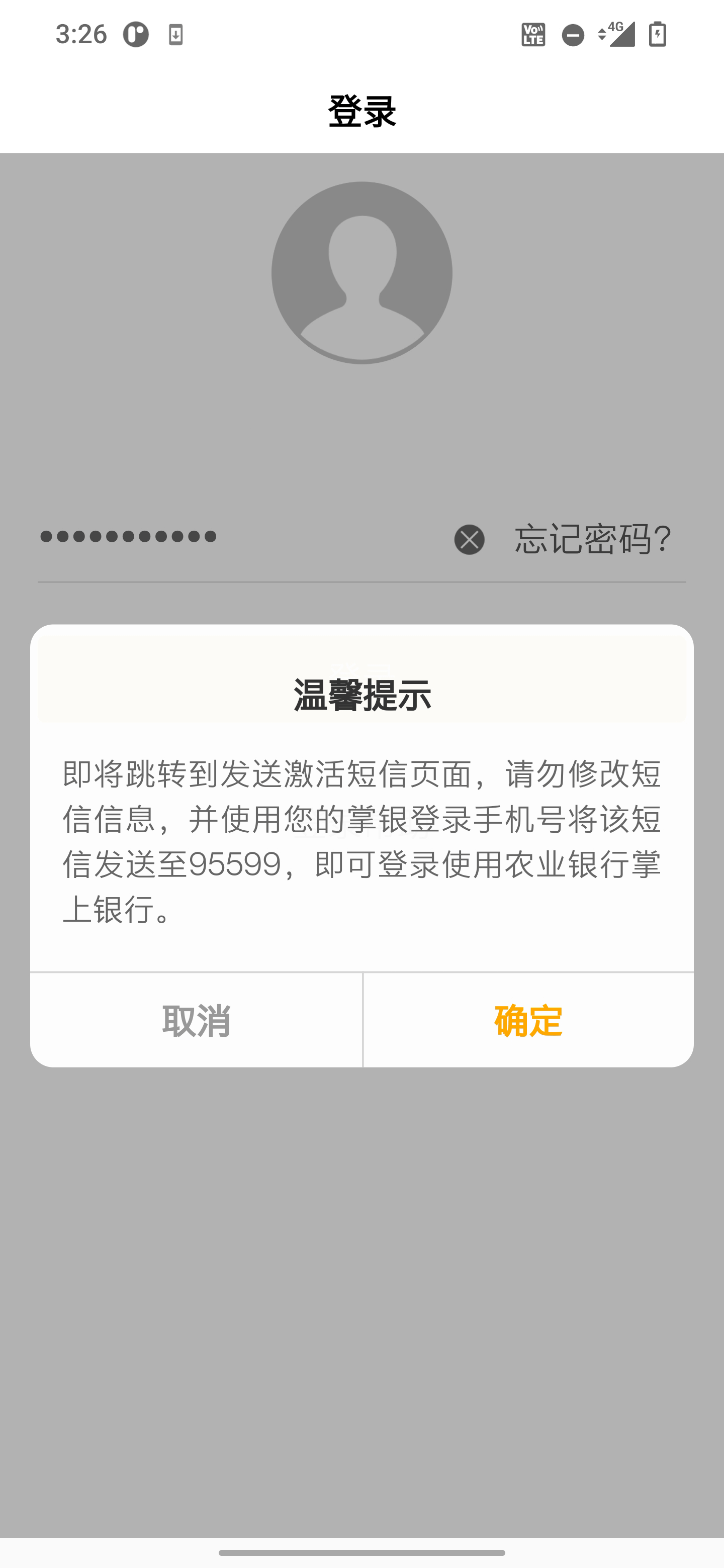Image resolution: width=724 pixels, height=1568 pixels.
Task: Open the 忘记密码 password recovery link
Action: click(x=591, y=538)
